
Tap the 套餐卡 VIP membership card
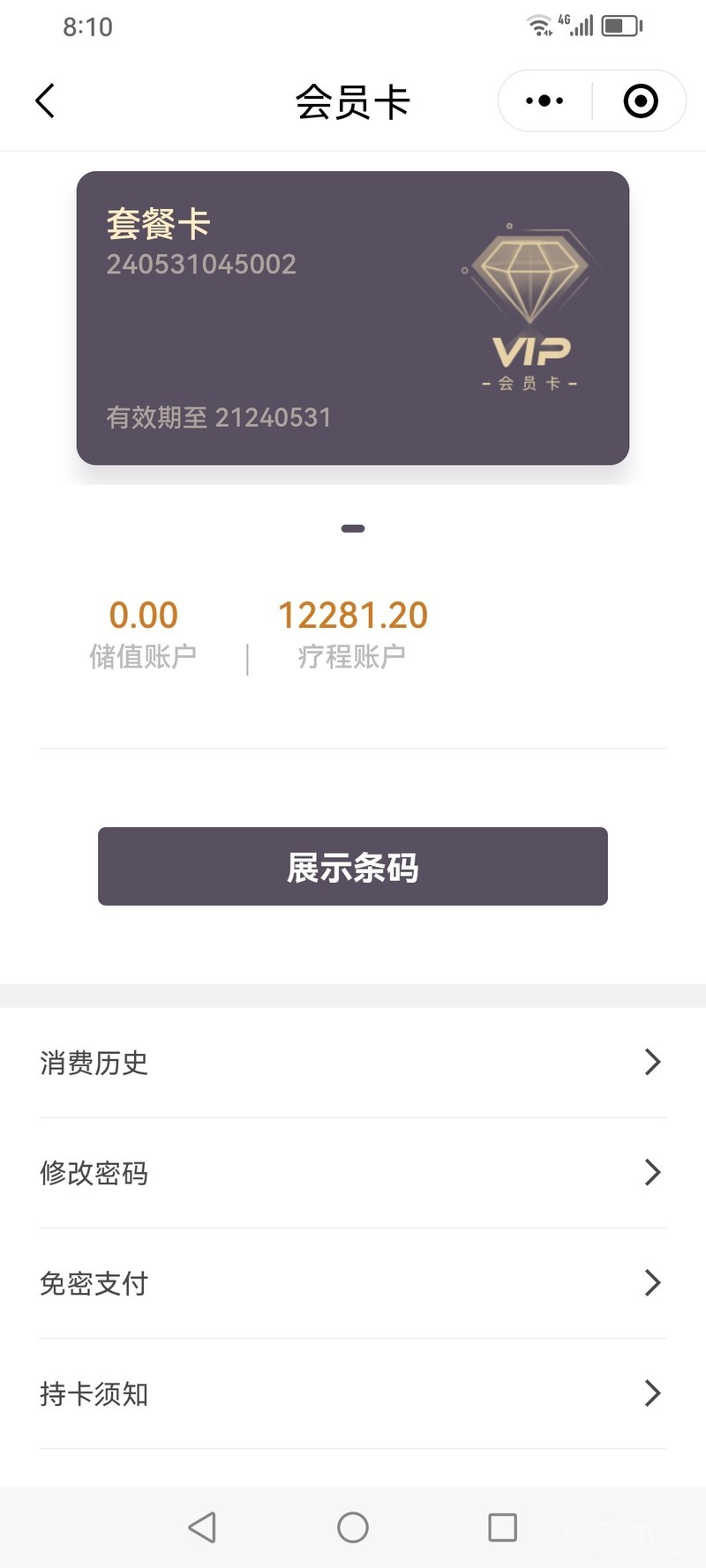(353, 317)
